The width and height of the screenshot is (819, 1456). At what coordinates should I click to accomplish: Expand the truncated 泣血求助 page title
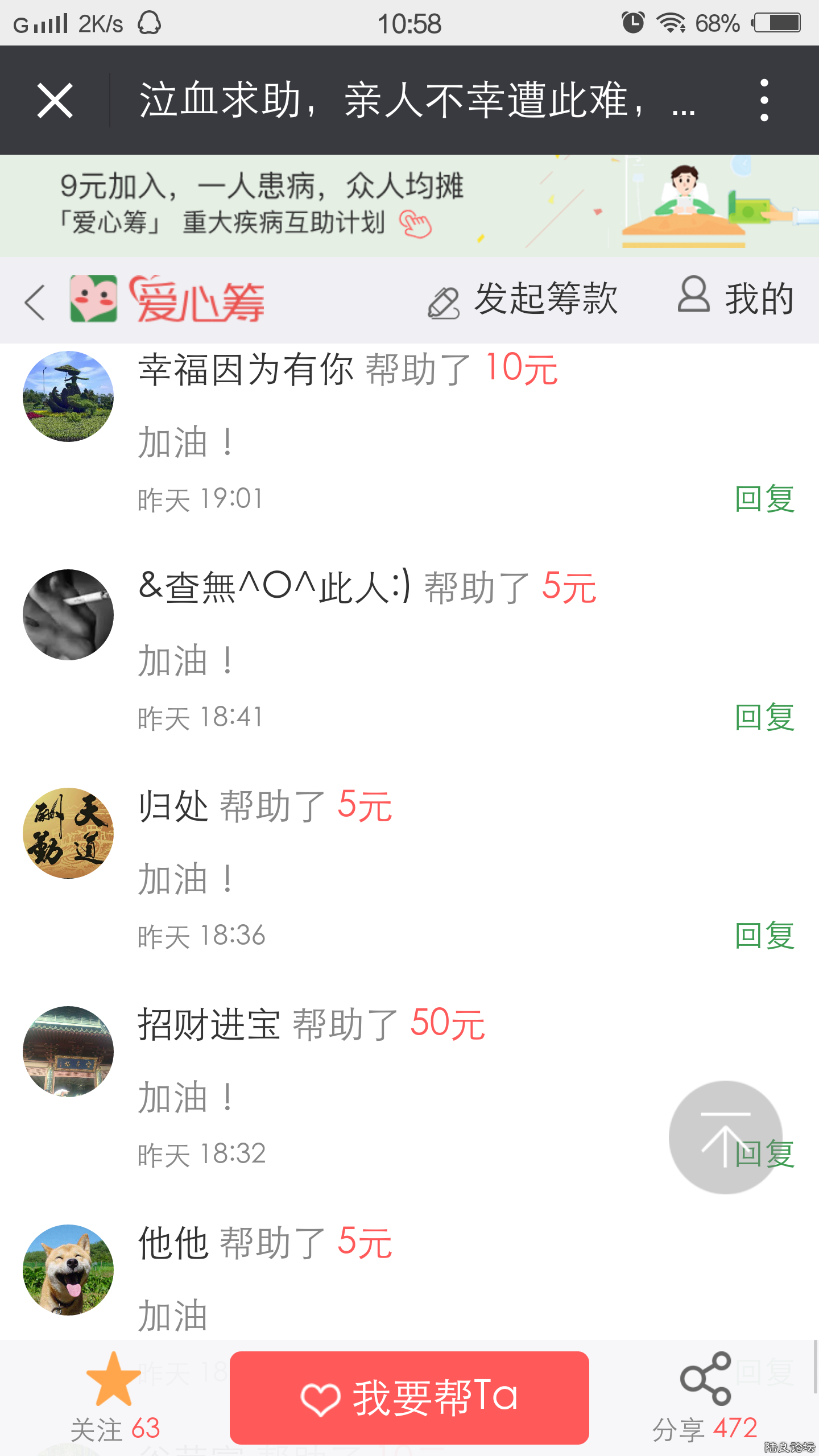[x=415, y=102]
